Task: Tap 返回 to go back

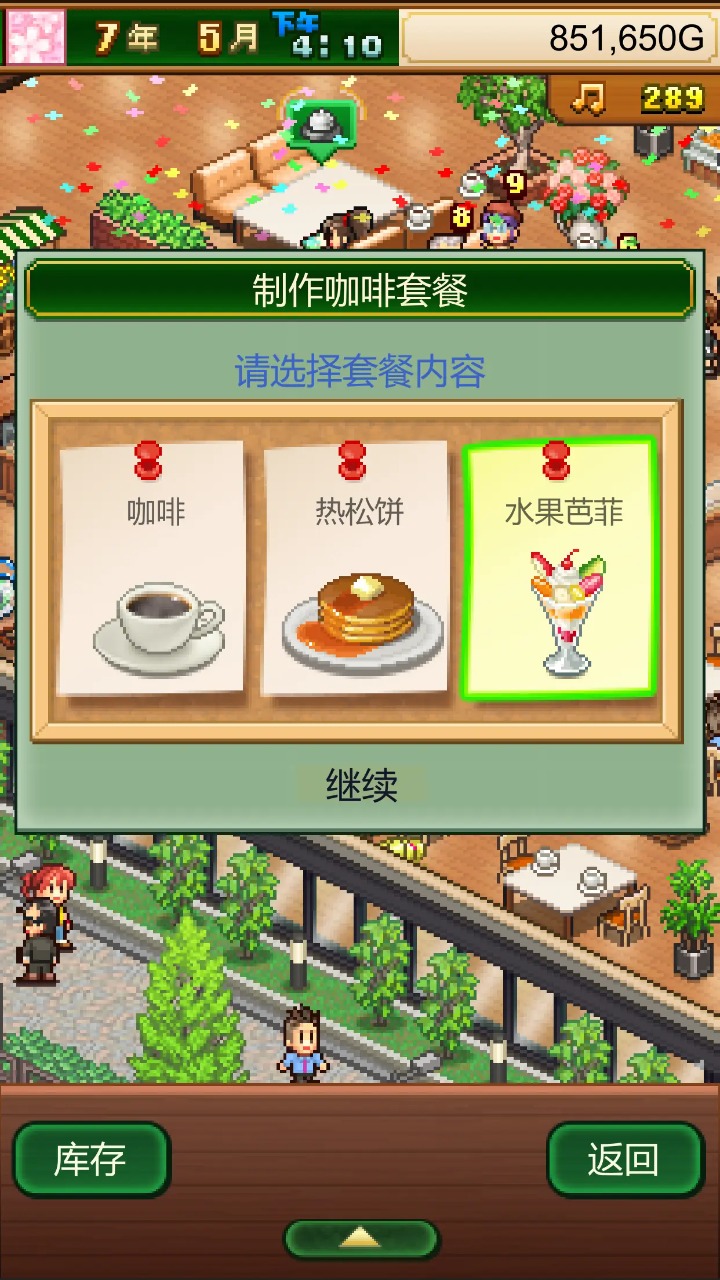Action: [x=625, y=1160]
